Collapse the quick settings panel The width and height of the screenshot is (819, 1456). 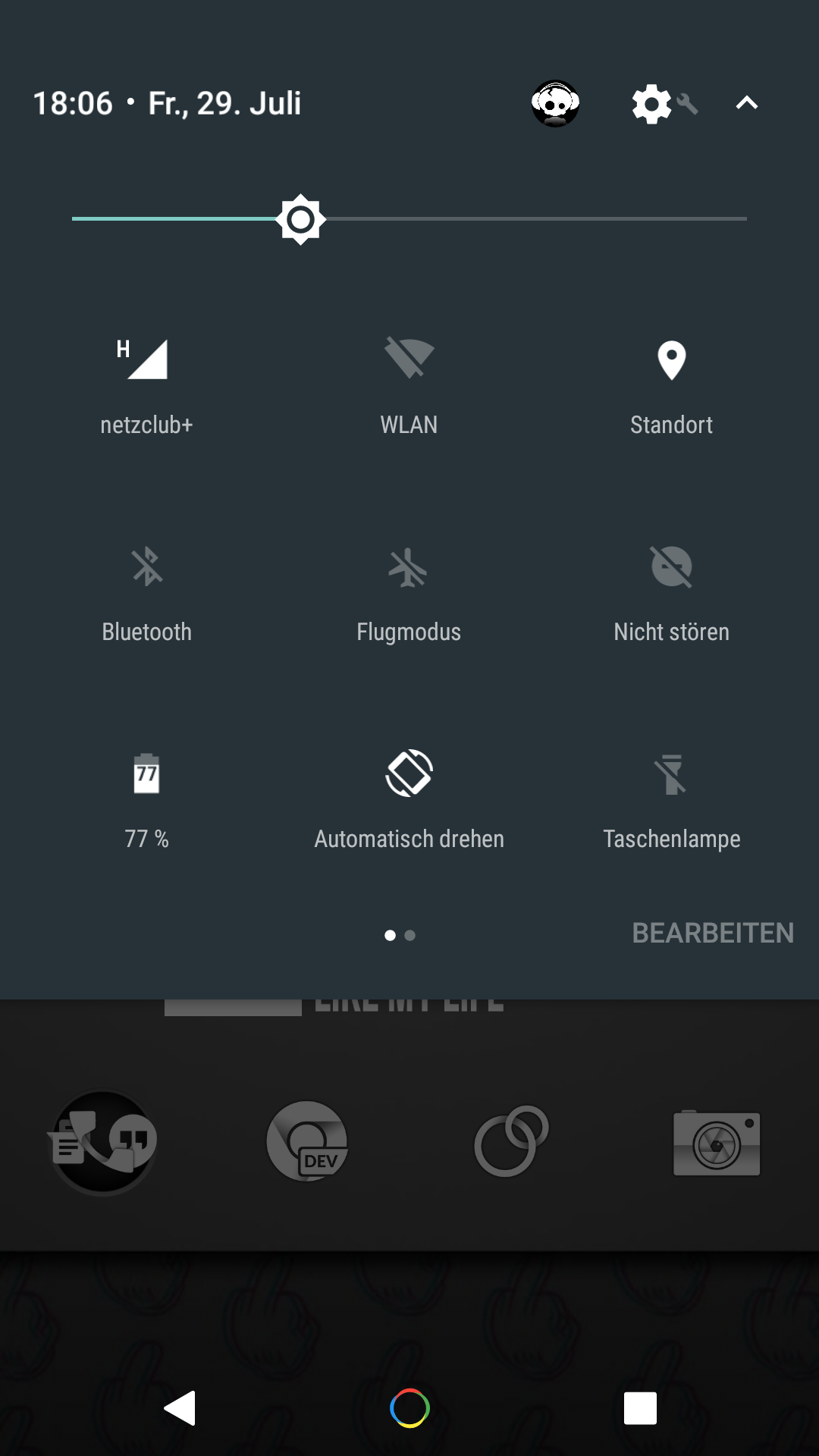747,103
